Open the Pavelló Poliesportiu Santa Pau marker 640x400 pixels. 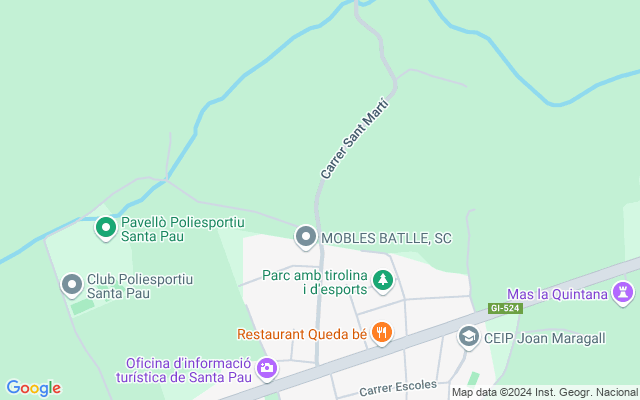click(105, 230)
